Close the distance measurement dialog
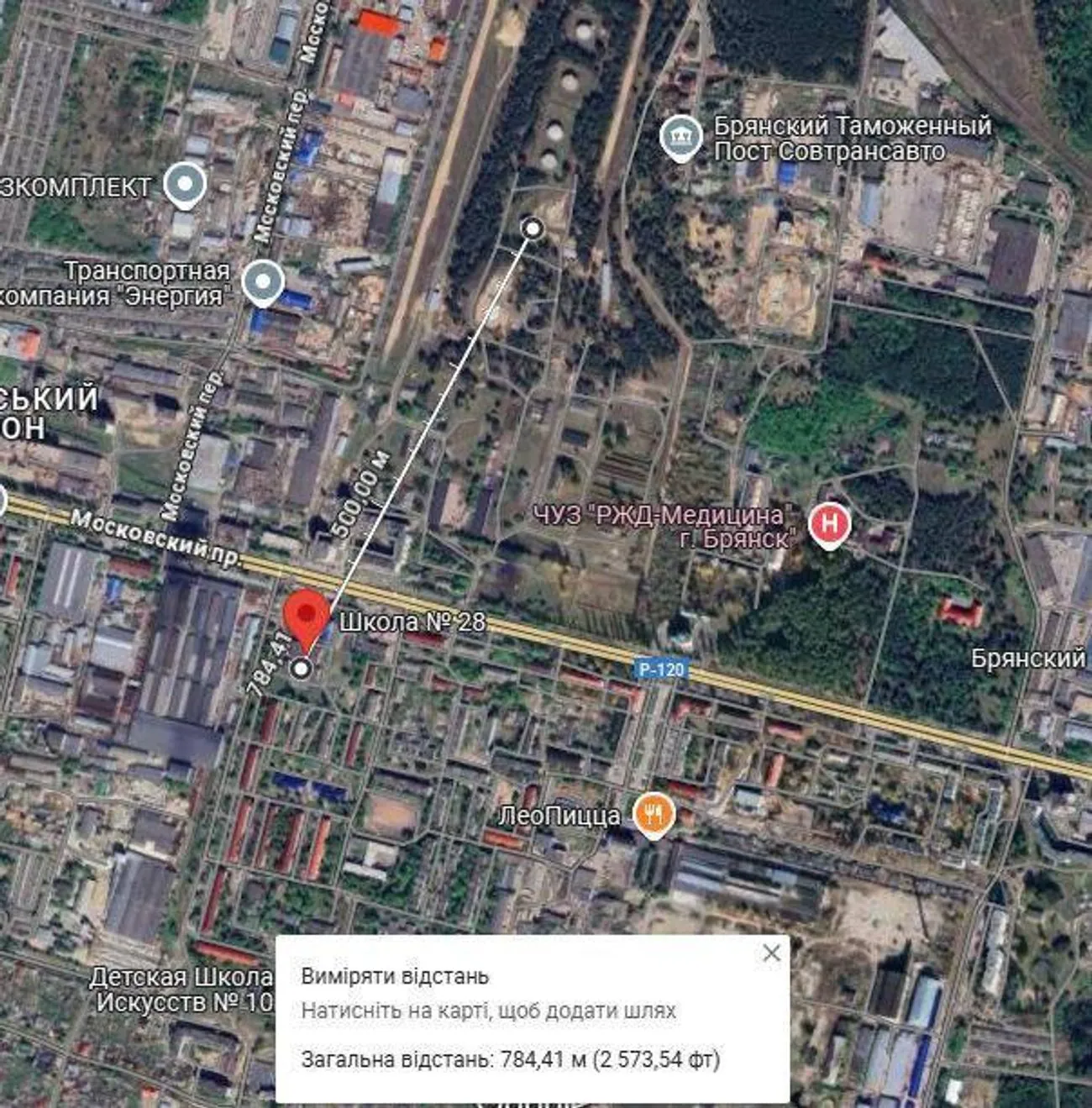The width and height of the screenshot is (1092, 1108). pos(771,953)
